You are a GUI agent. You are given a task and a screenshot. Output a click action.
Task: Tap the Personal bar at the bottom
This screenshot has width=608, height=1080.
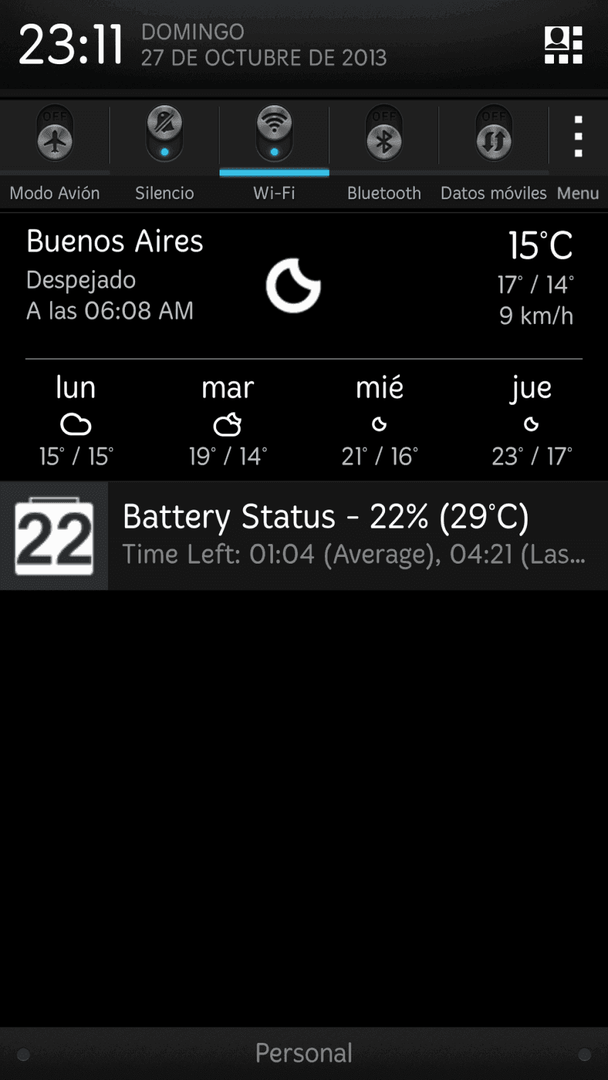click(304, 1053)
